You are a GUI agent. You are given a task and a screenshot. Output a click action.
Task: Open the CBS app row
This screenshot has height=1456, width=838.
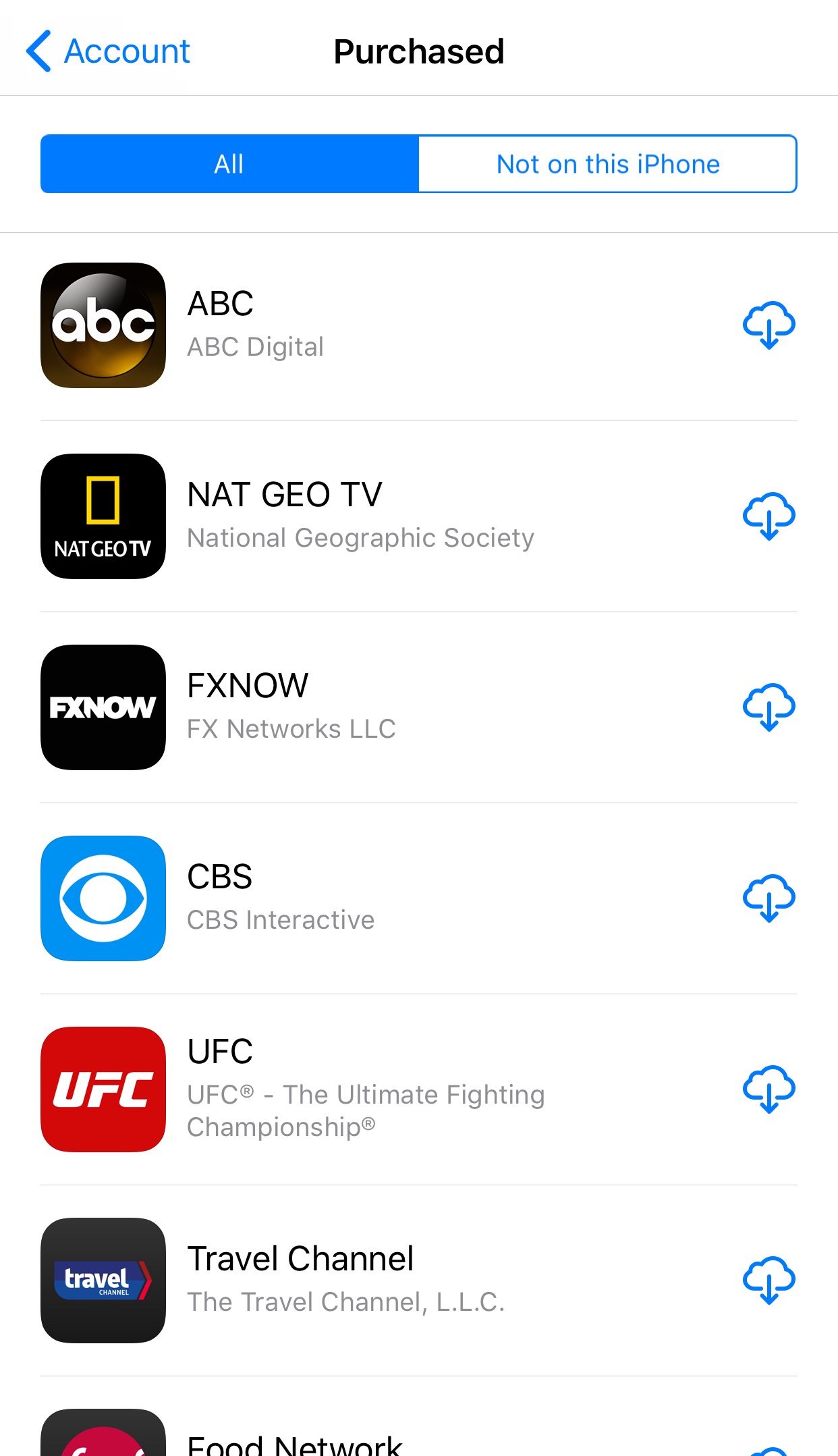click(x=337, y=898)
